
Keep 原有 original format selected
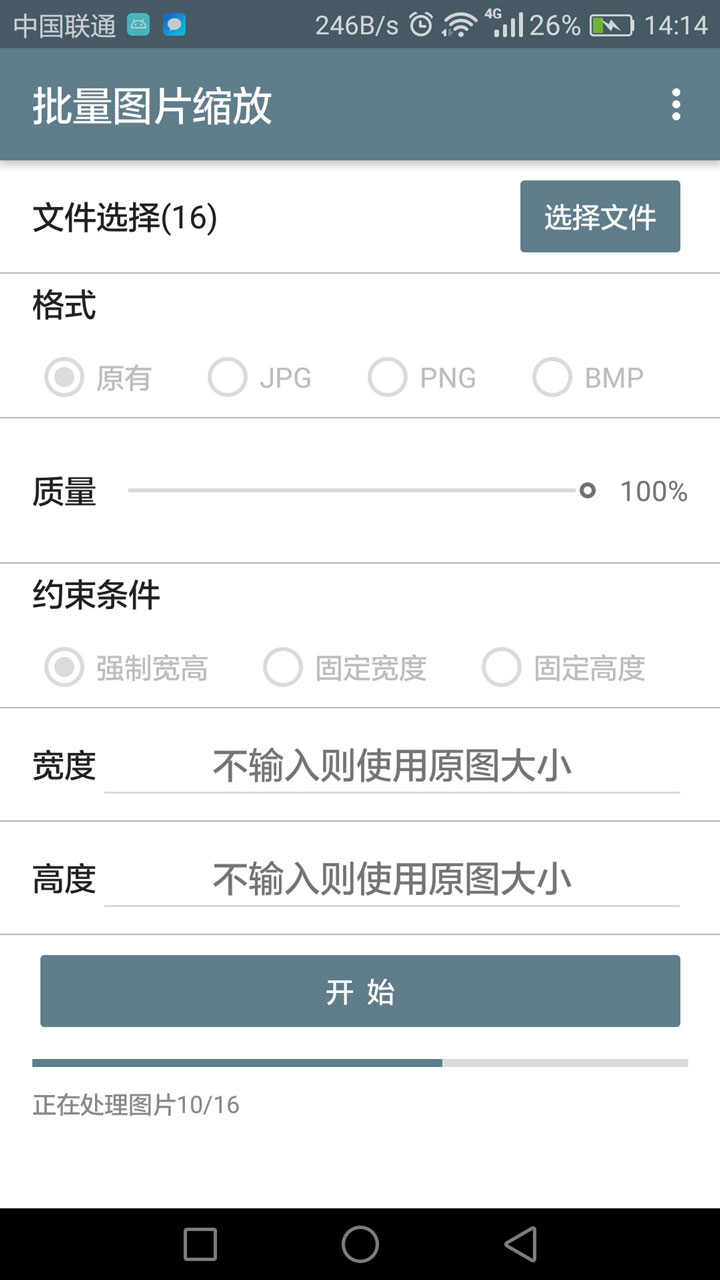tap(63, 377)
